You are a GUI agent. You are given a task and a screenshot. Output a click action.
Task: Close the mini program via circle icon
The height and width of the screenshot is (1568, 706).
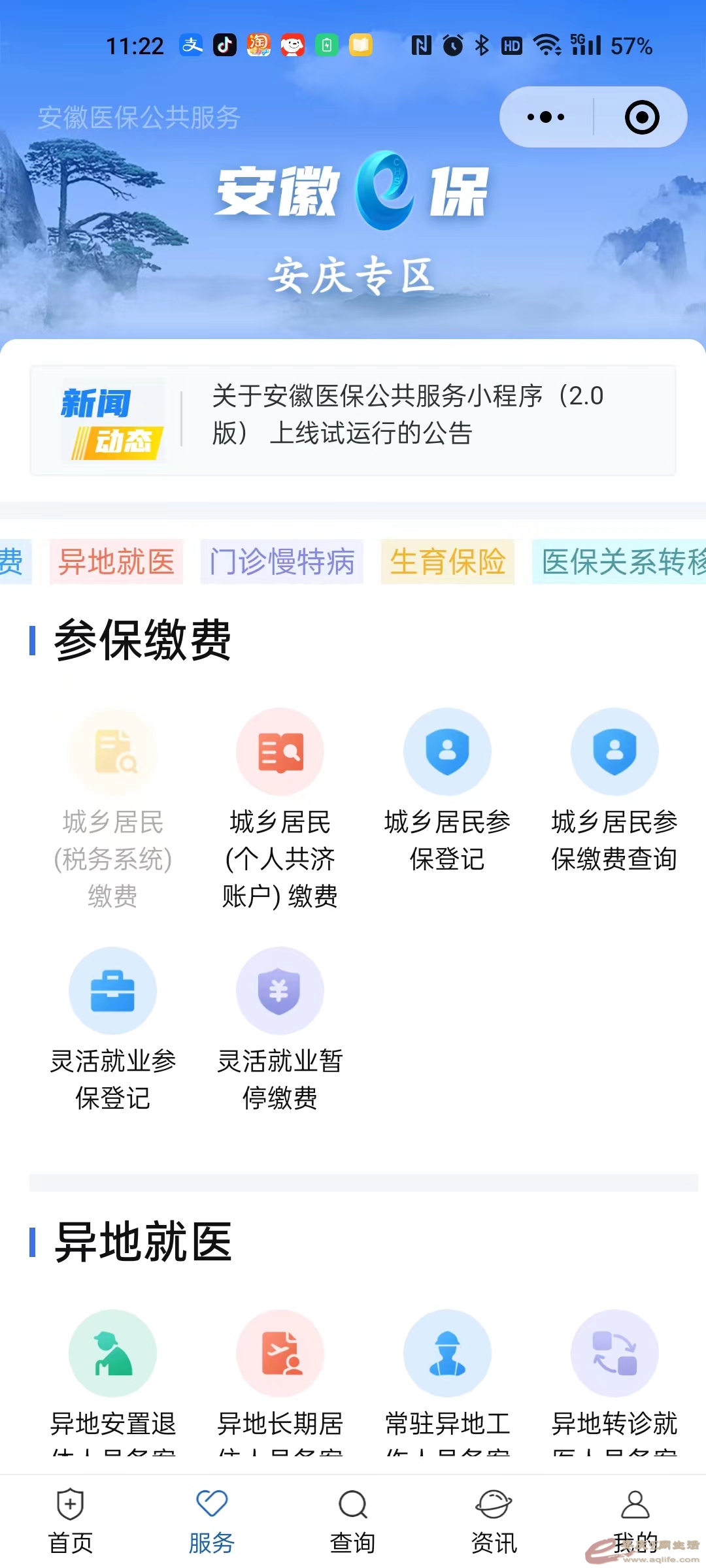[641, 118]
